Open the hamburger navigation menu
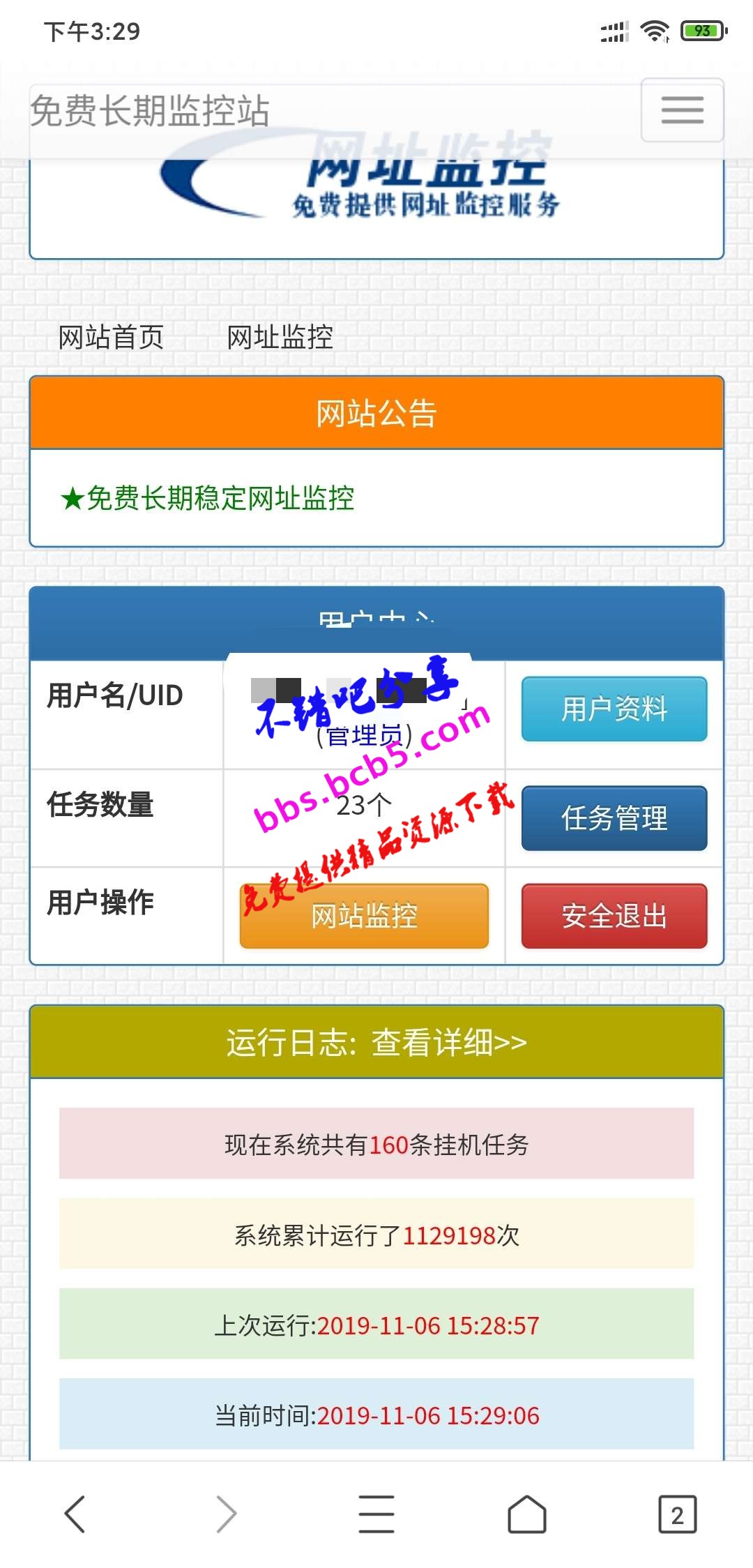This screenshot has height=1568, width=753. 682,110
